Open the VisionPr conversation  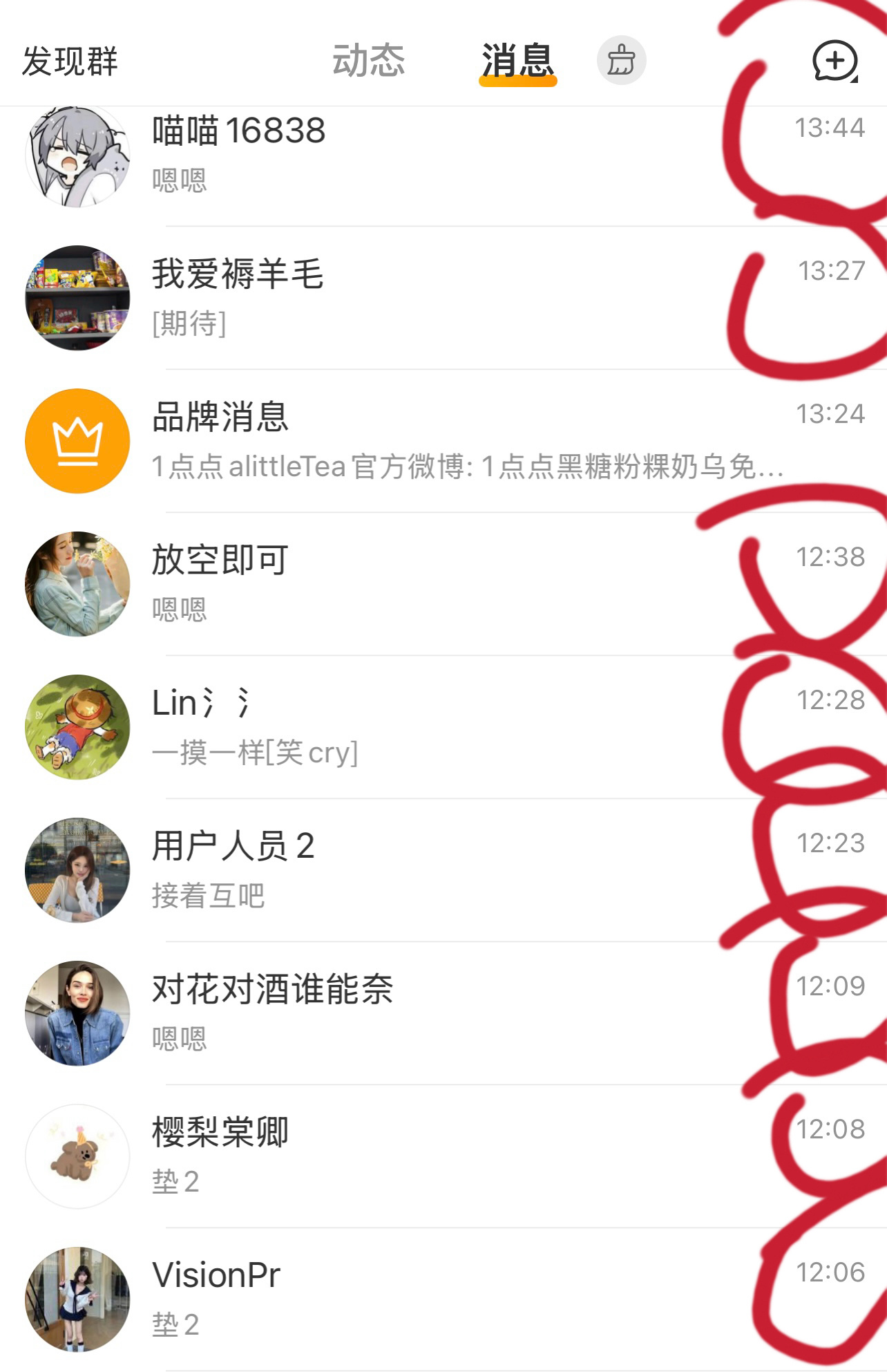coord(414,1299)
